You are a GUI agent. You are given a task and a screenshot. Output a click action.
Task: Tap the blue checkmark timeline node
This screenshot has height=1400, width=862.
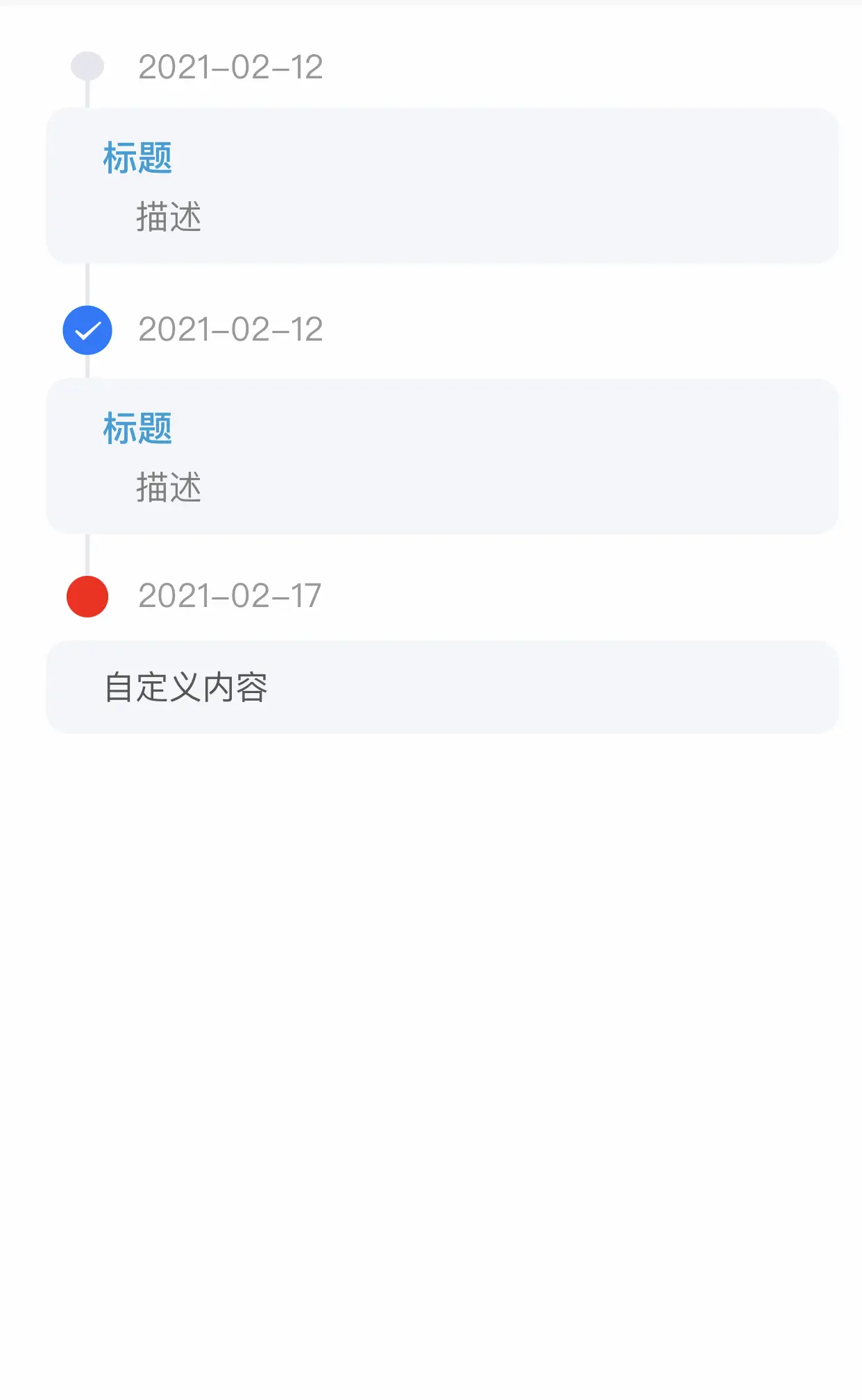tap(87, 330)
